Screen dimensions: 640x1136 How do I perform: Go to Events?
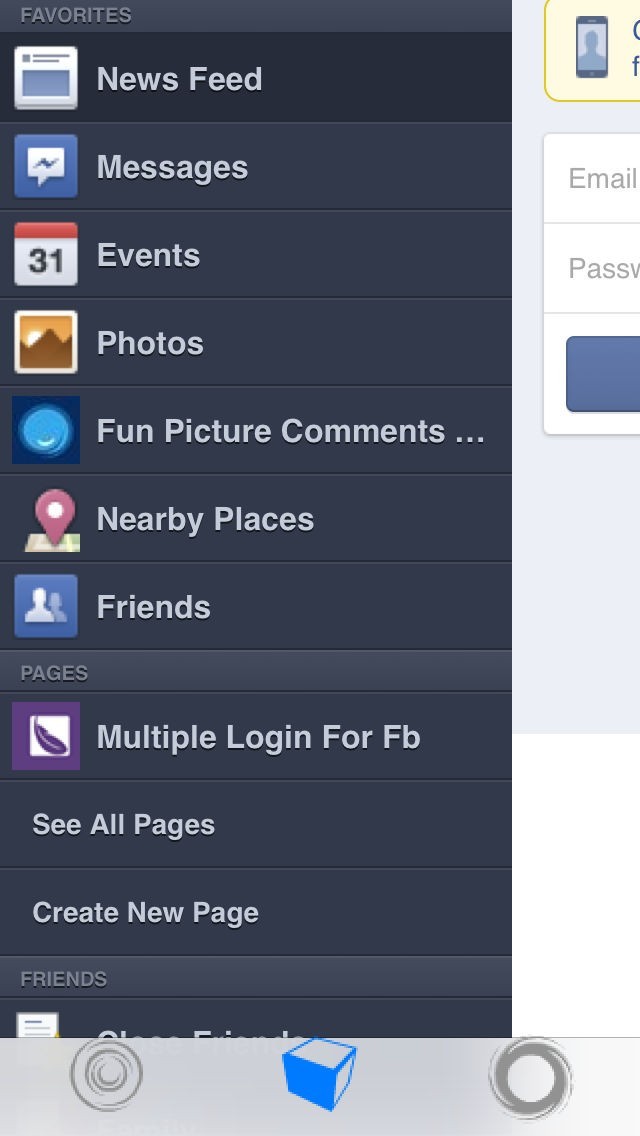(256, 255)
